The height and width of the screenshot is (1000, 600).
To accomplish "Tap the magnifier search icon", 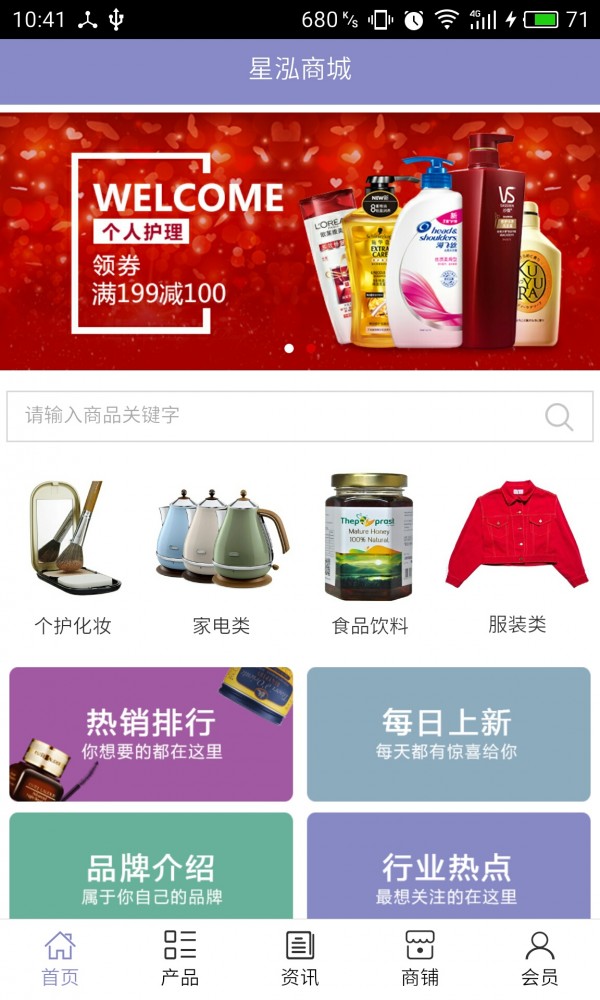I will point(559,417).
